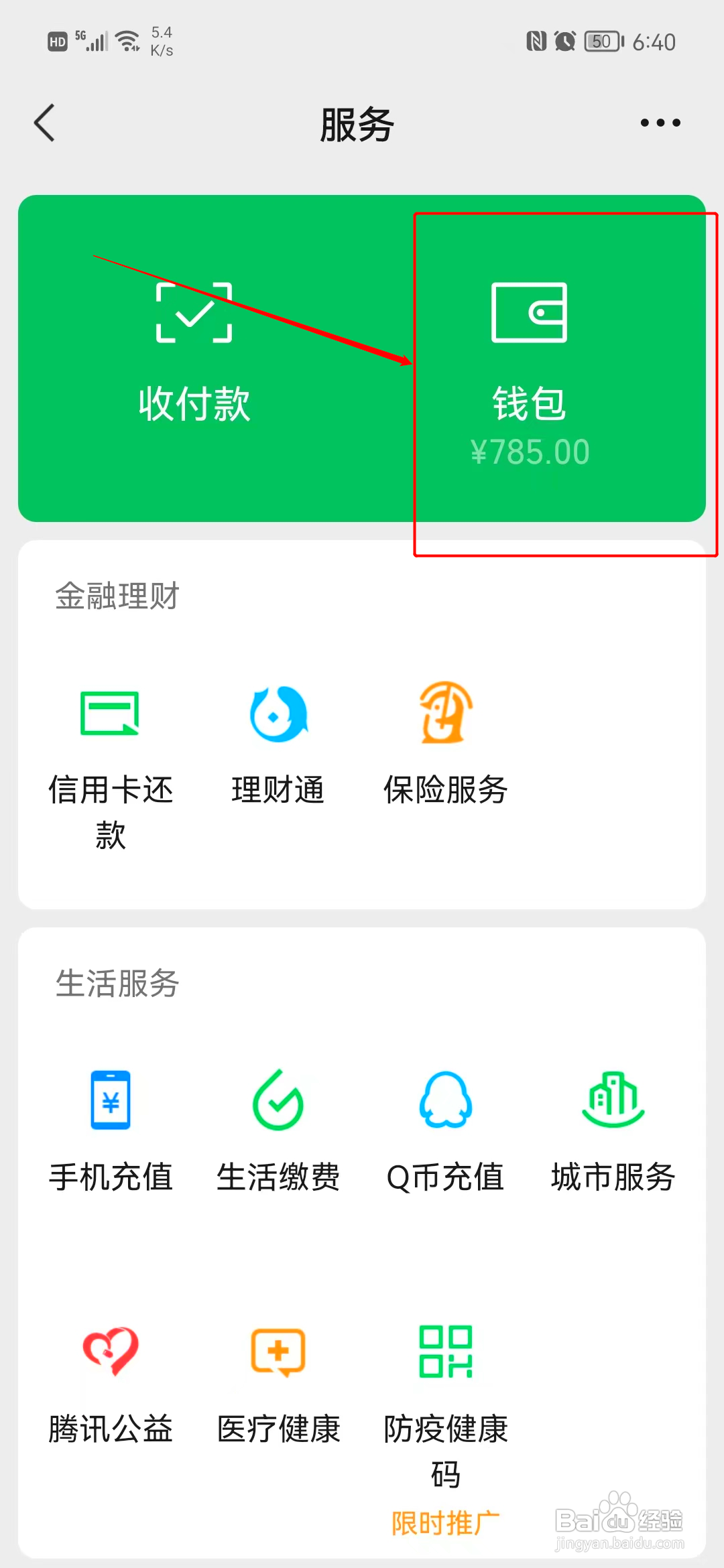
Task: Tap the 服务 title bar
Action: [x=355, y=124]
